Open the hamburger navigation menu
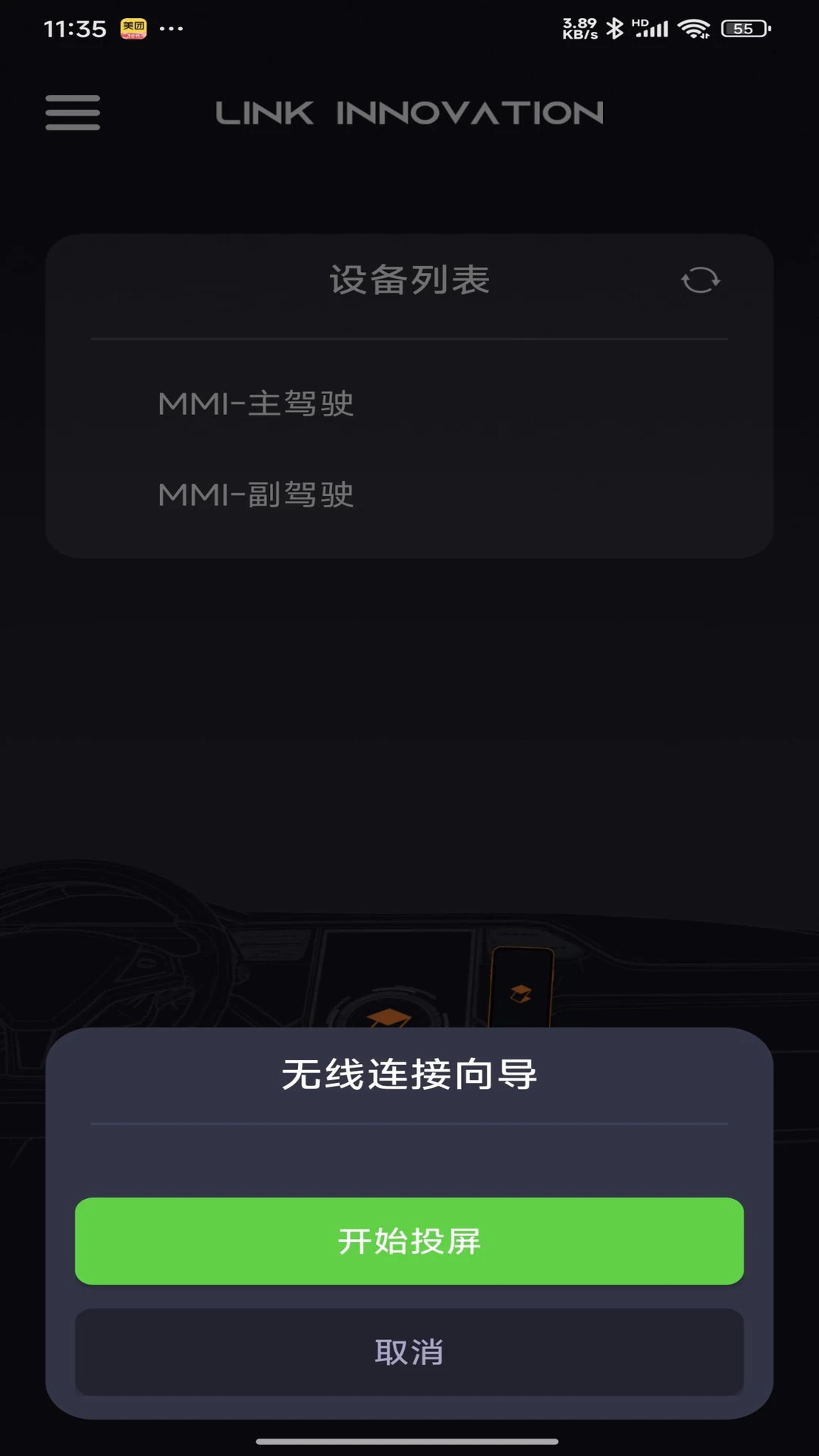The height and width of the screenshot is (1456, 819). [x=73, y=112]
